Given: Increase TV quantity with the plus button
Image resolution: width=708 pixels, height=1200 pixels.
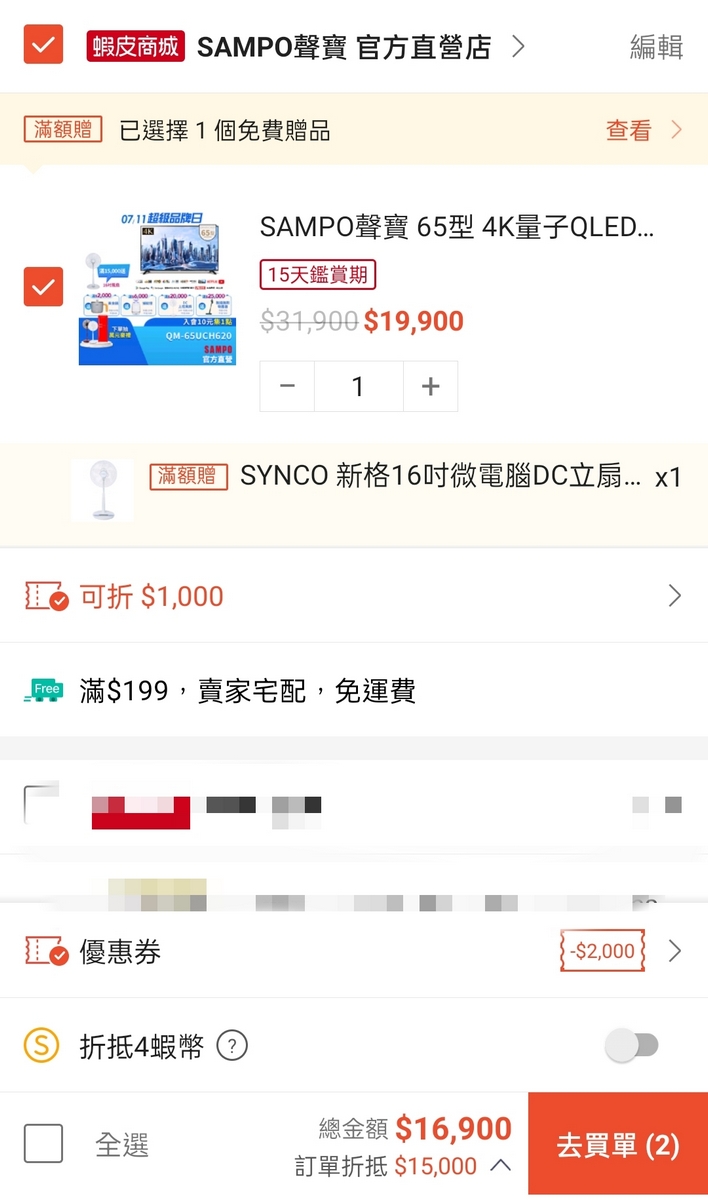Looking at the screenshot, I should click(x=430, y=386).
